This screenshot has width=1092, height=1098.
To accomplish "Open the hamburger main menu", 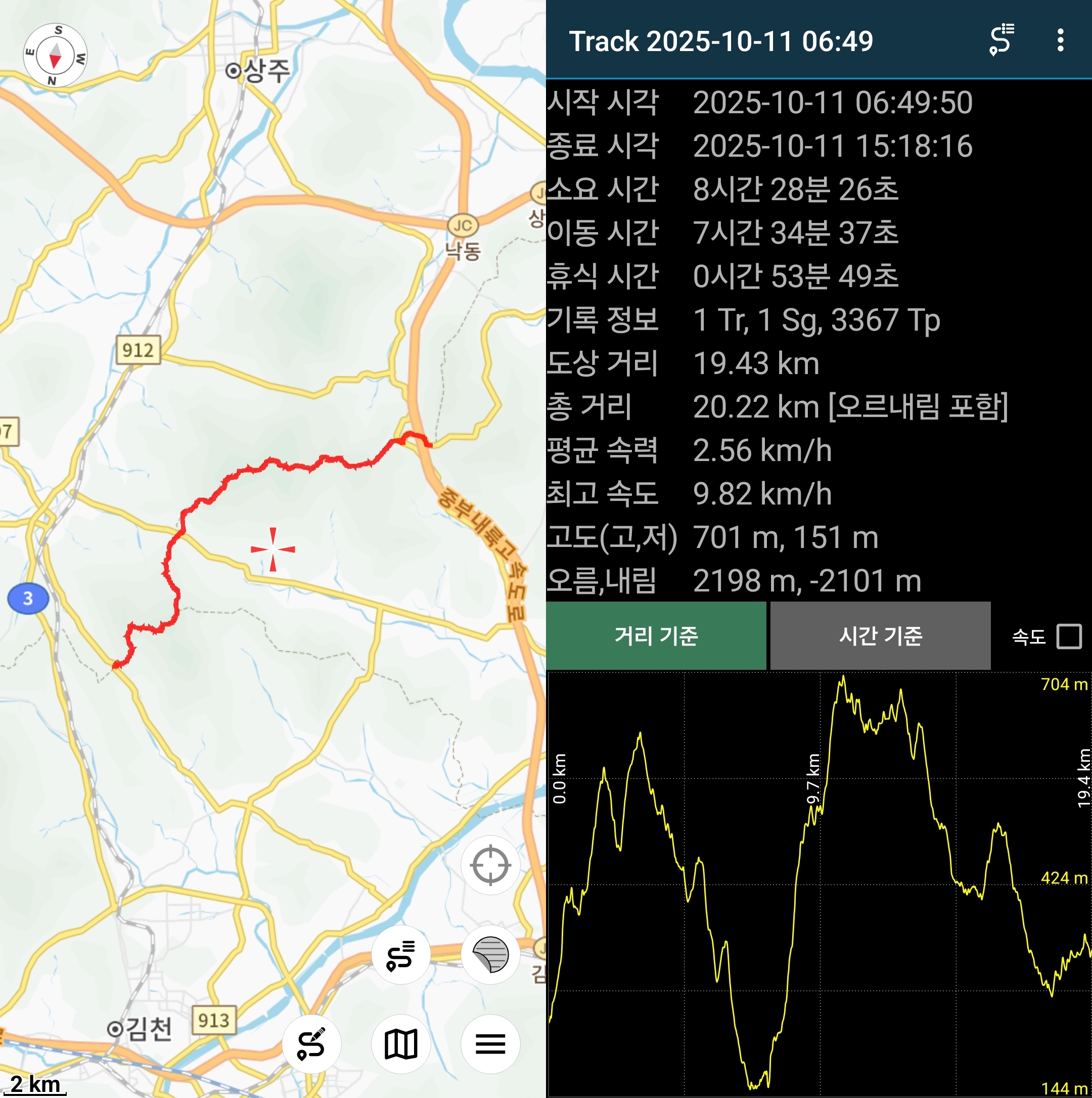I will pos(490,1044).
